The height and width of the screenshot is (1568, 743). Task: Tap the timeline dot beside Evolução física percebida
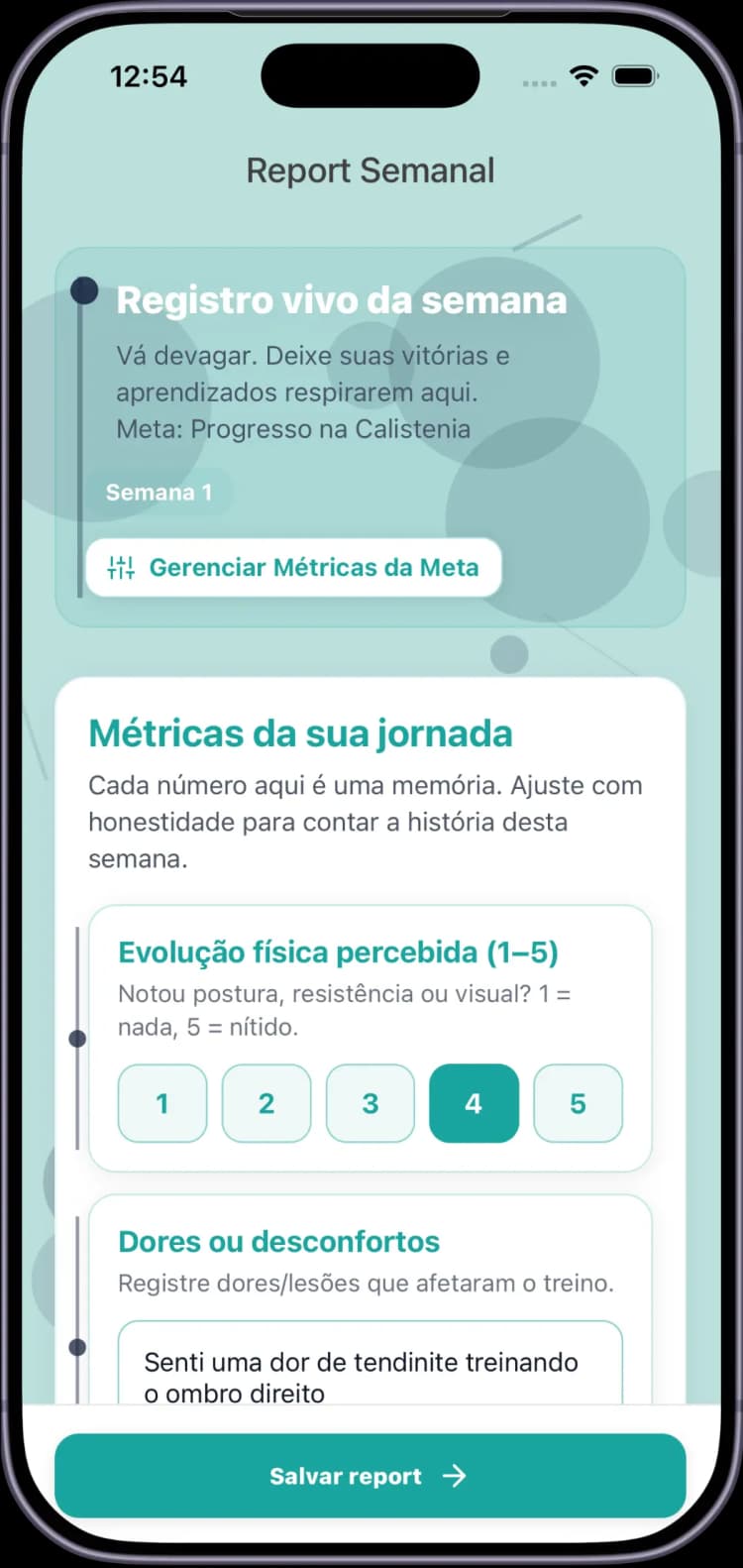click(77, 1038)
